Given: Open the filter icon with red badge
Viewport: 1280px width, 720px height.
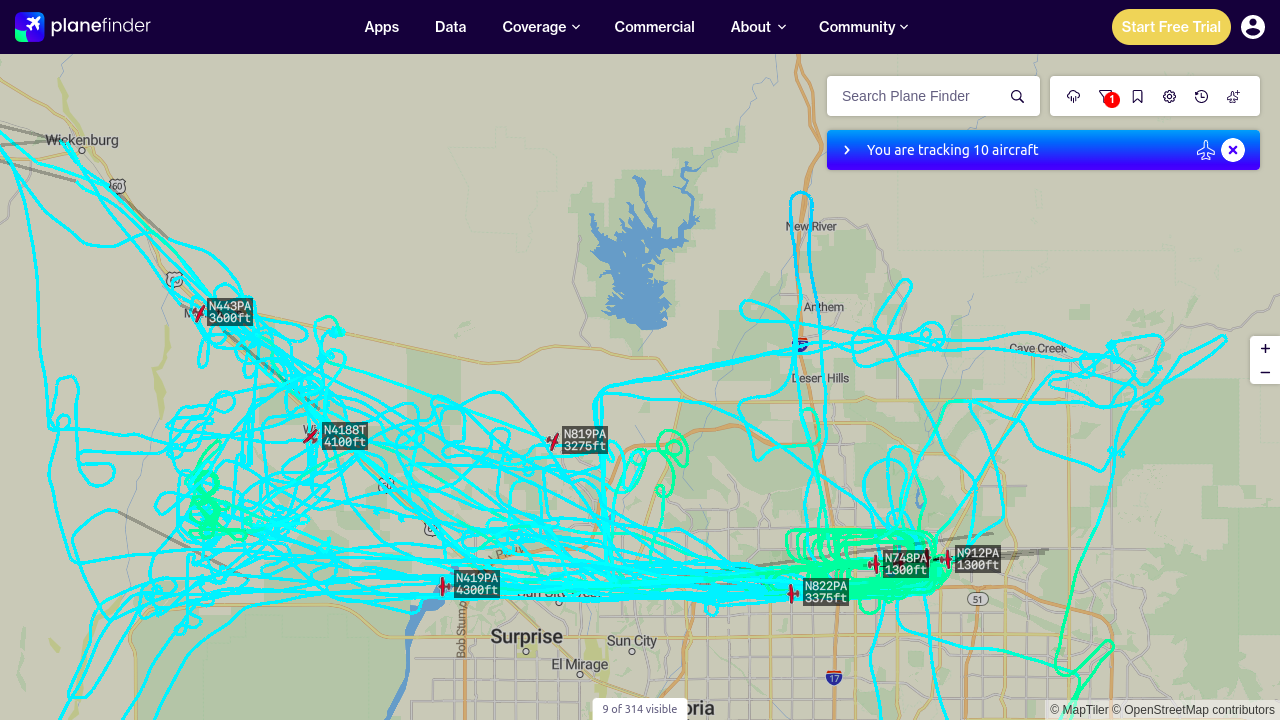Looking at the screenshot, I should click(x=1106, y=96).
